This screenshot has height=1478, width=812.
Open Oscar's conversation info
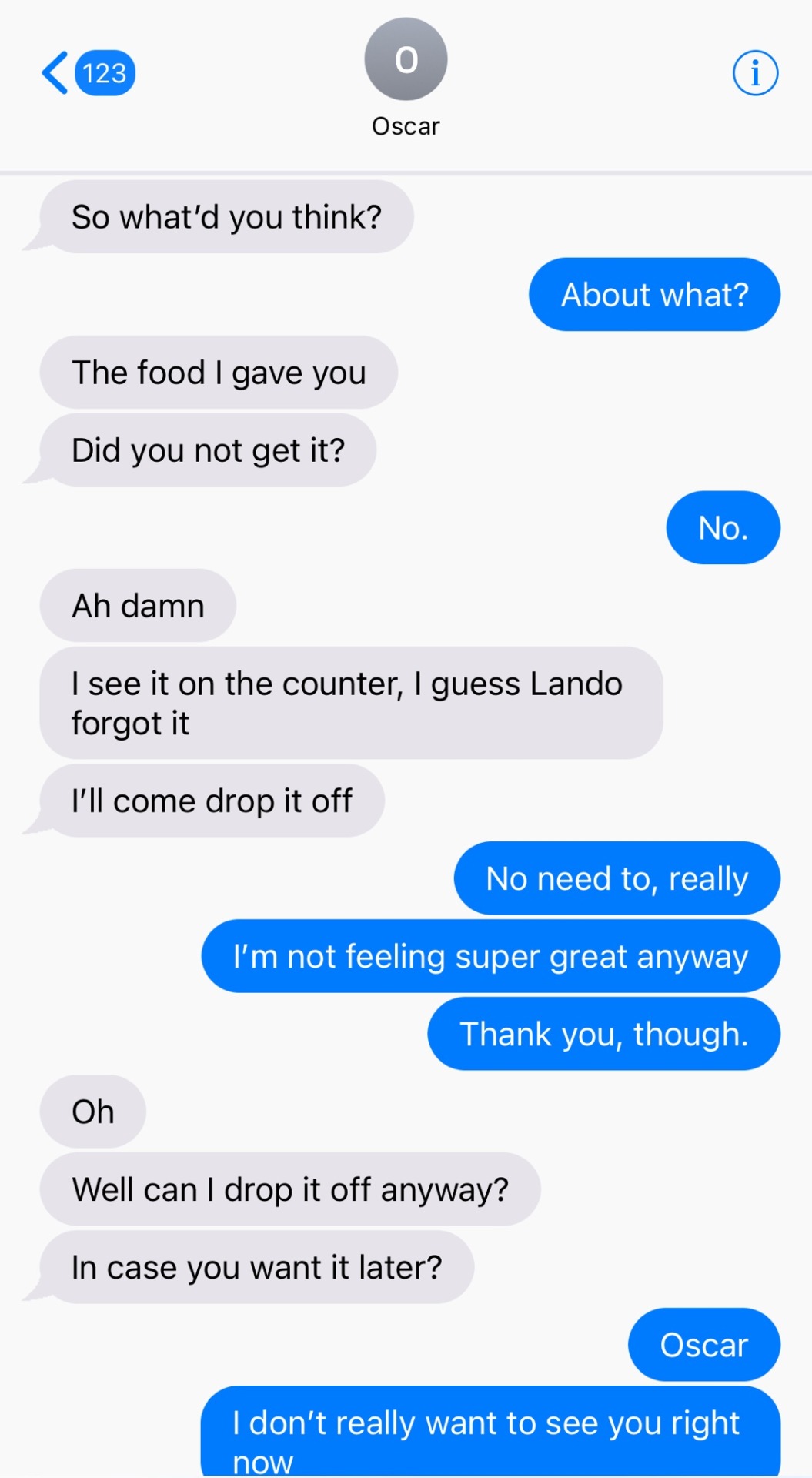click(x=755, y=74)
